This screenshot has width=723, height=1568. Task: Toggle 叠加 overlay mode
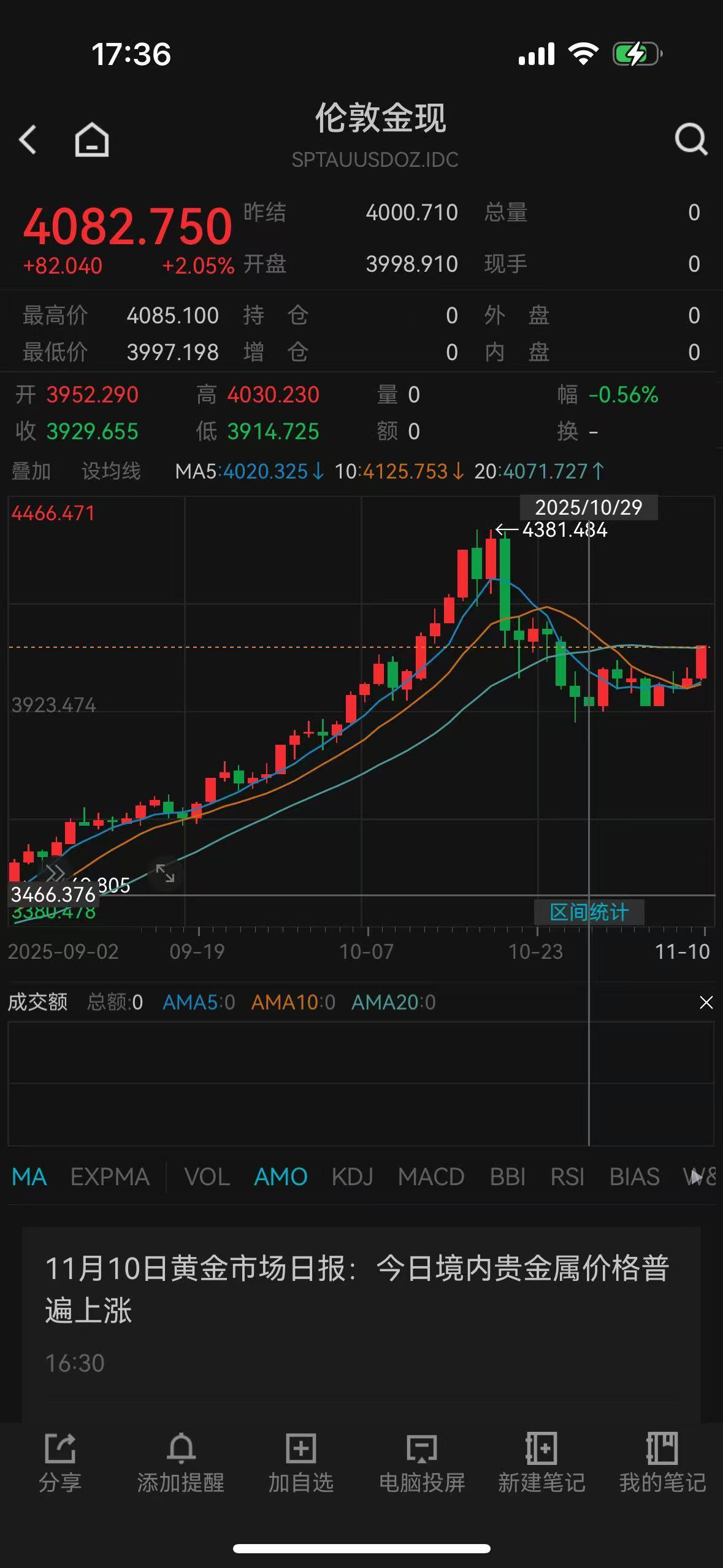point(32,471)
